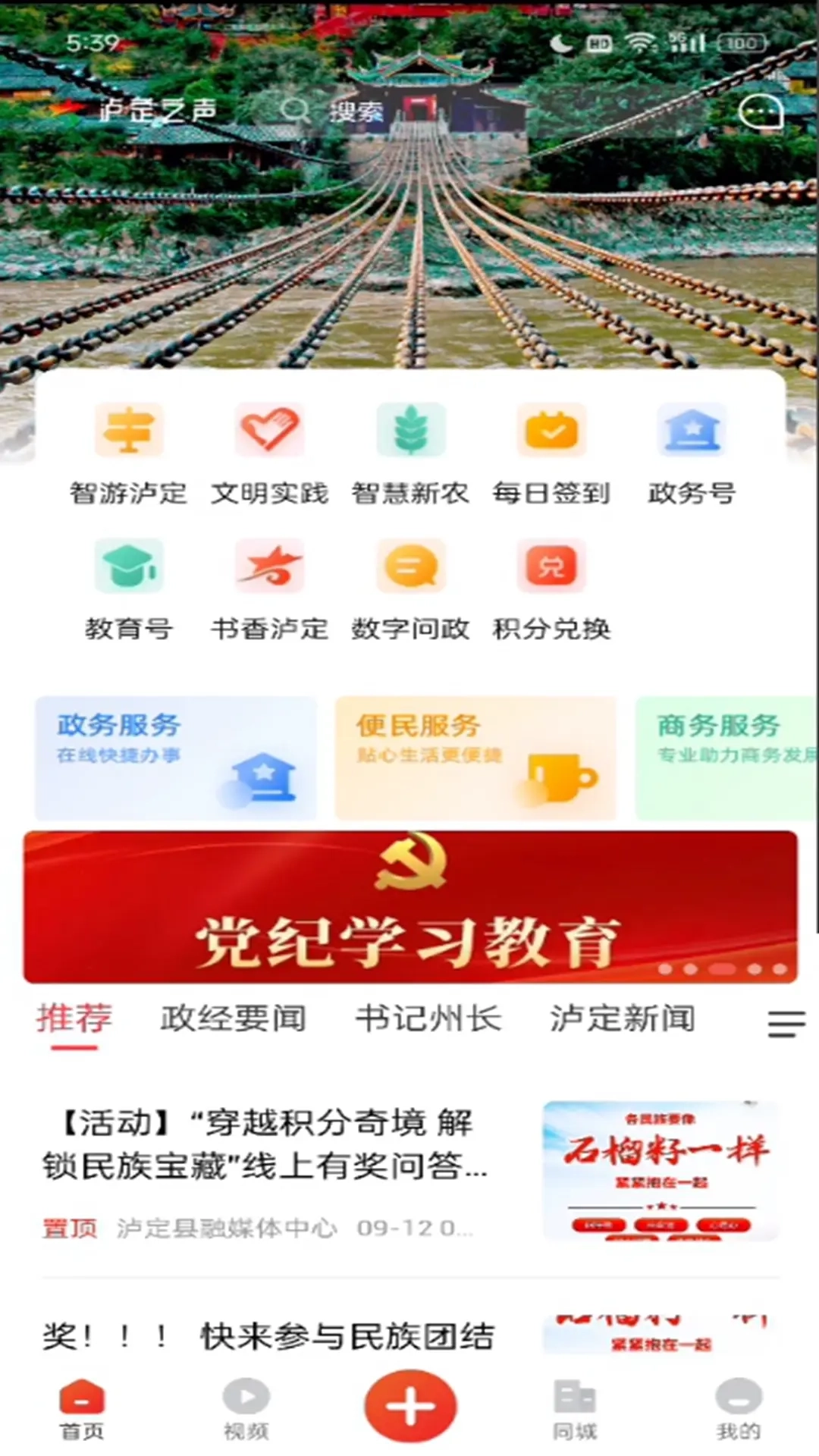Select the 政经要闻 news tab
This screenshot has height=1456, width=819.
coord(233,1020)
